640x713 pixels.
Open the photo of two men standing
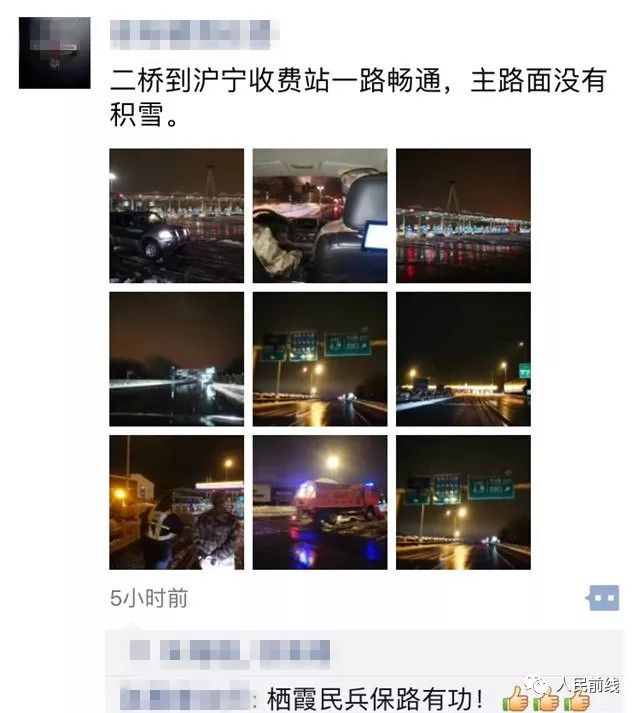click(x=176, y=502)
